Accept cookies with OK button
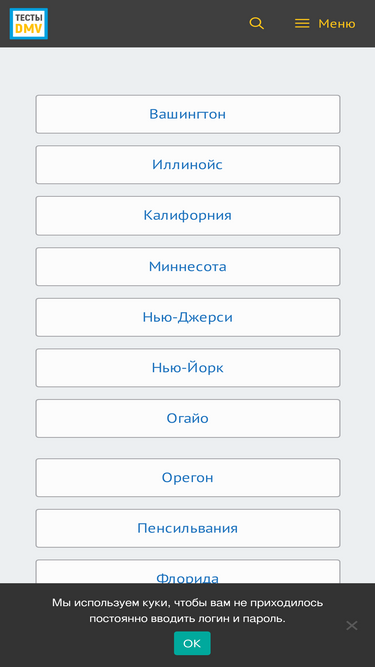The image size is (375, 667). 192,643
